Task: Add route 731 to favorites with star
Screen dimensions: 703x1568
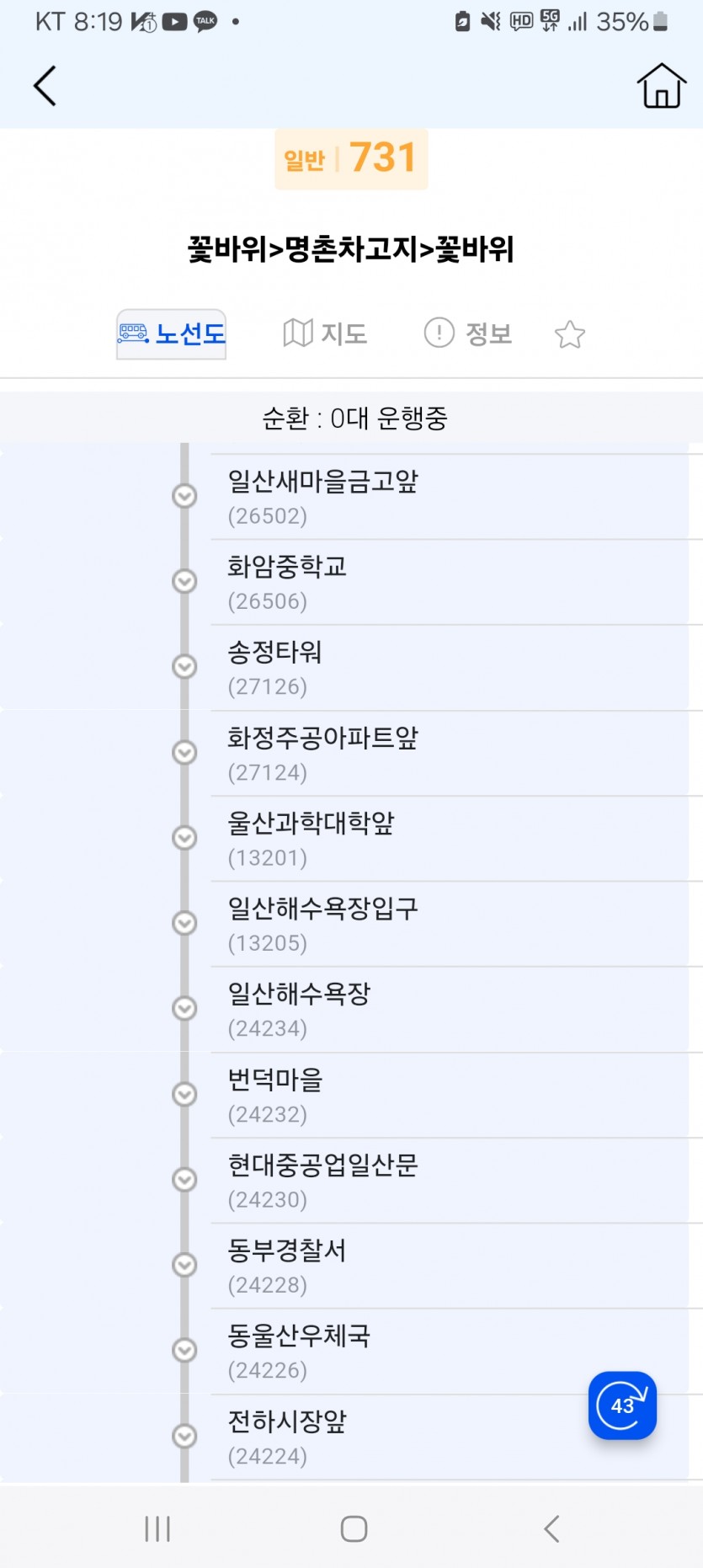Action: point(570,334)
